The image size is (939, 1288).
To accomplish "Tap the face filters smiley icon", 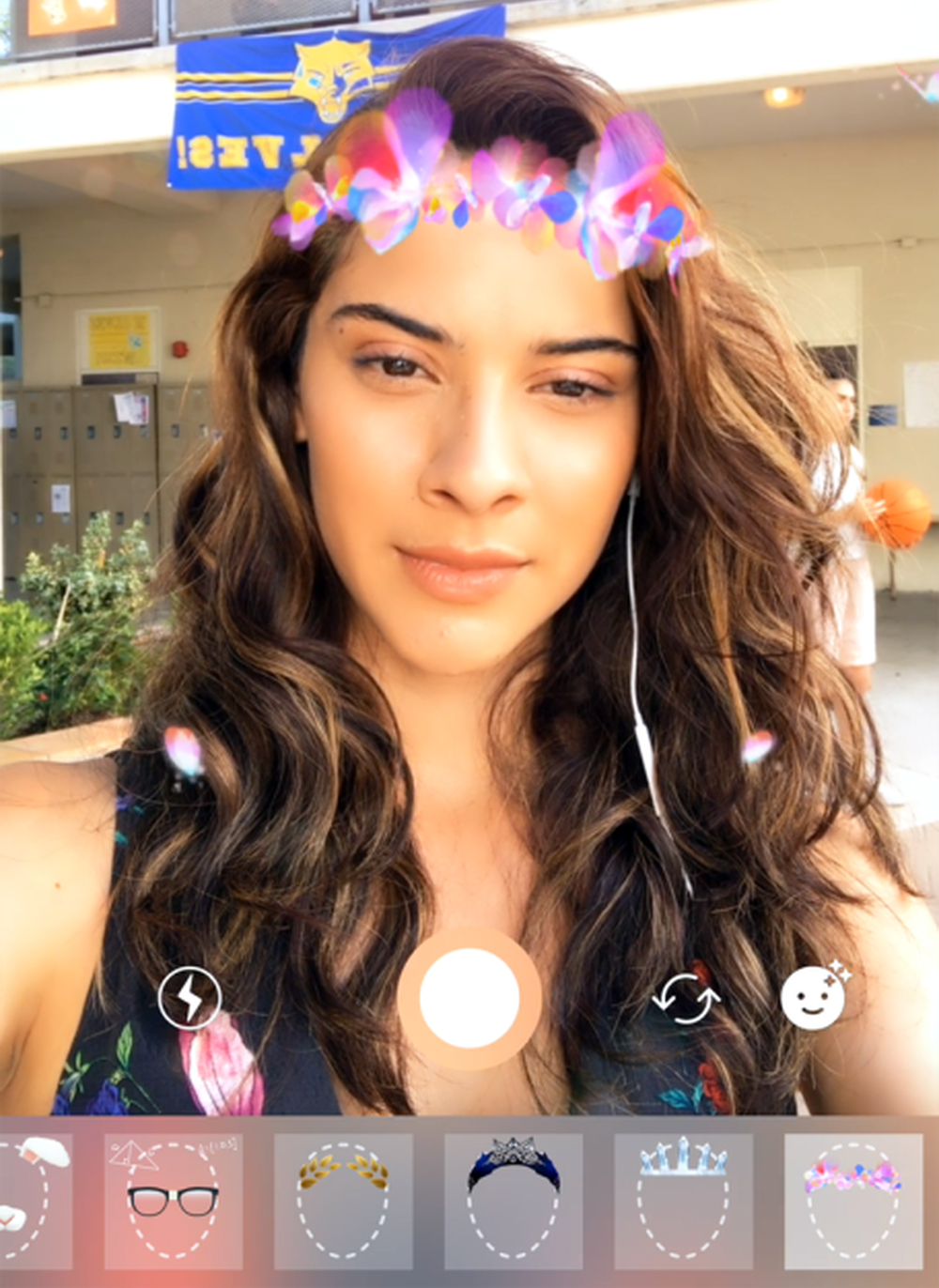I will [814, 999].
